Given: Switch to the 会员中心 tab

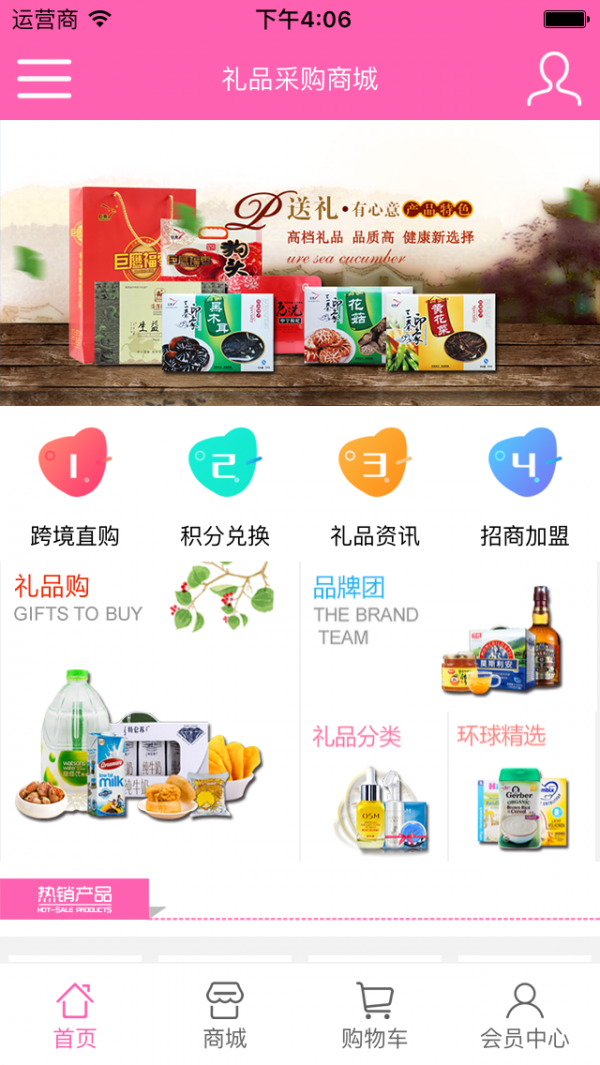Looking at the screenshot, I should tap(525, 1014).
